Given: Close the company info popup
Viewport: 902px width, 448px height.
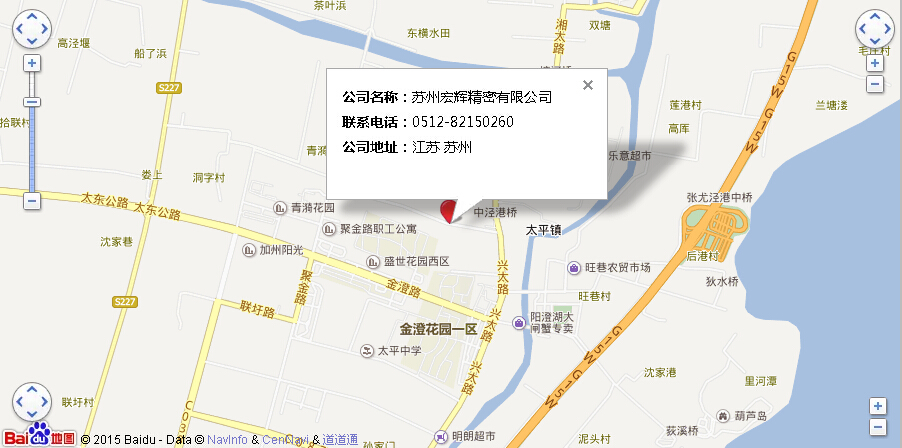Looking at the screenshot, I should (x=588, y=85).
